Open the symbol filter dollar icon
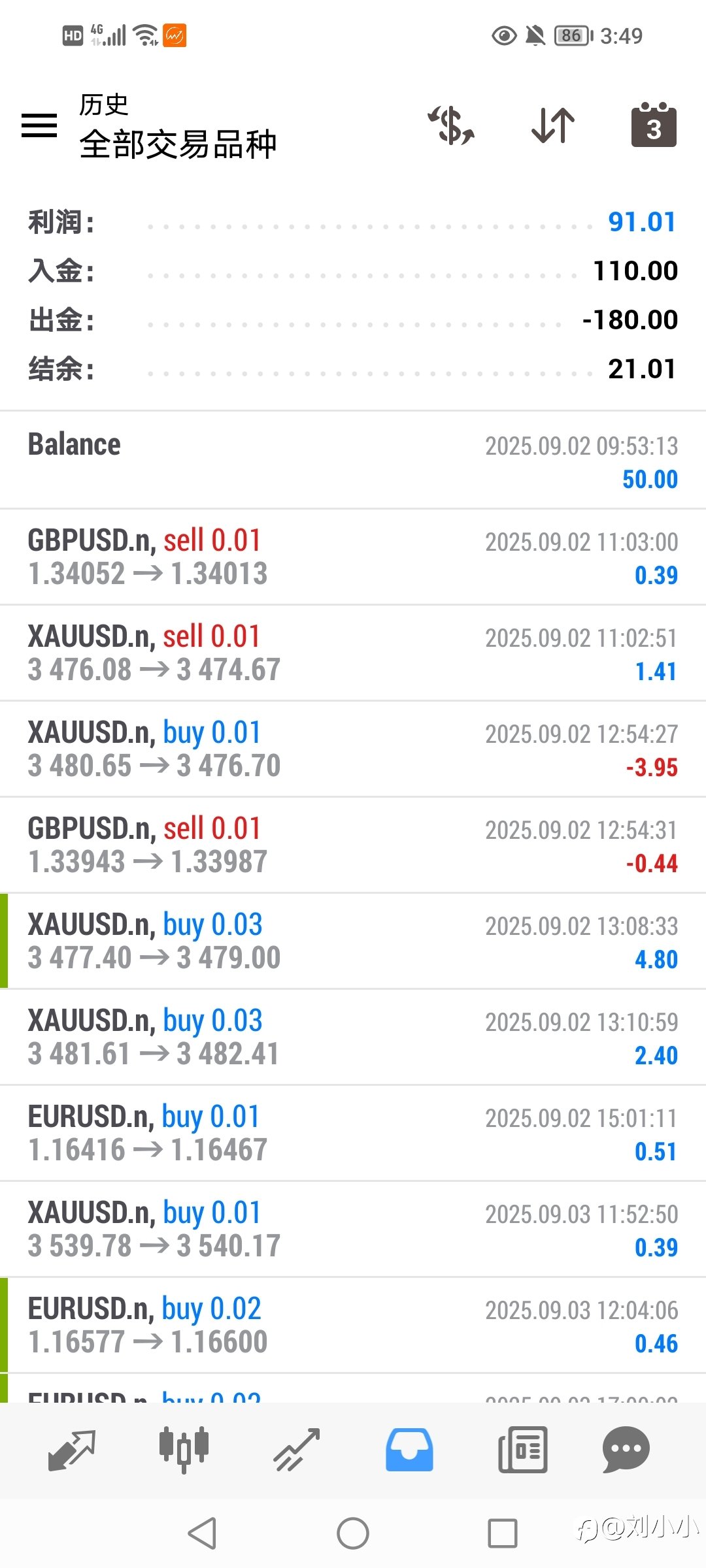Viewport: 706px width, 1568px height. (451, 125)
